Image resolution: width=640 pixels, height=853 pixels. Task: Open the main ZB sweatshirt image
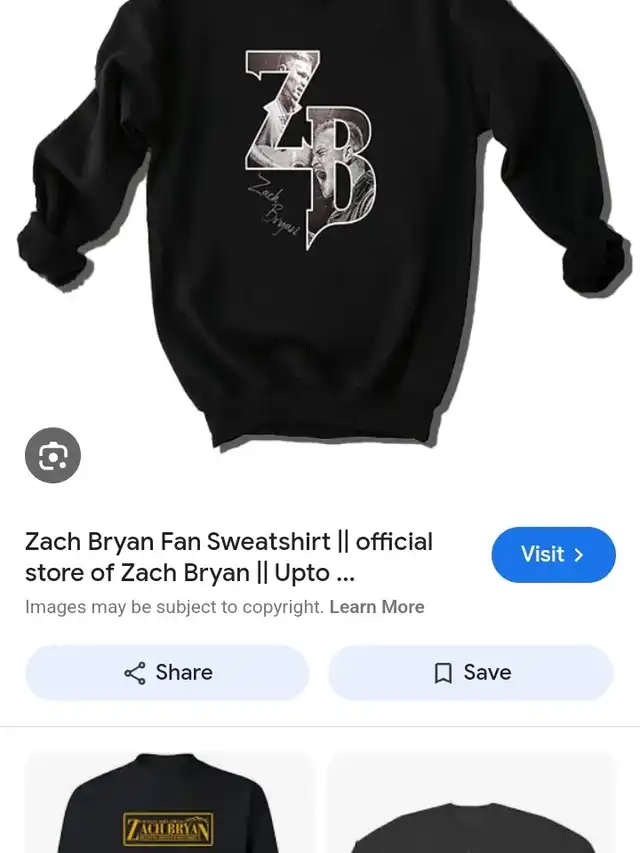pyautogui.click(x=320, y=220)
